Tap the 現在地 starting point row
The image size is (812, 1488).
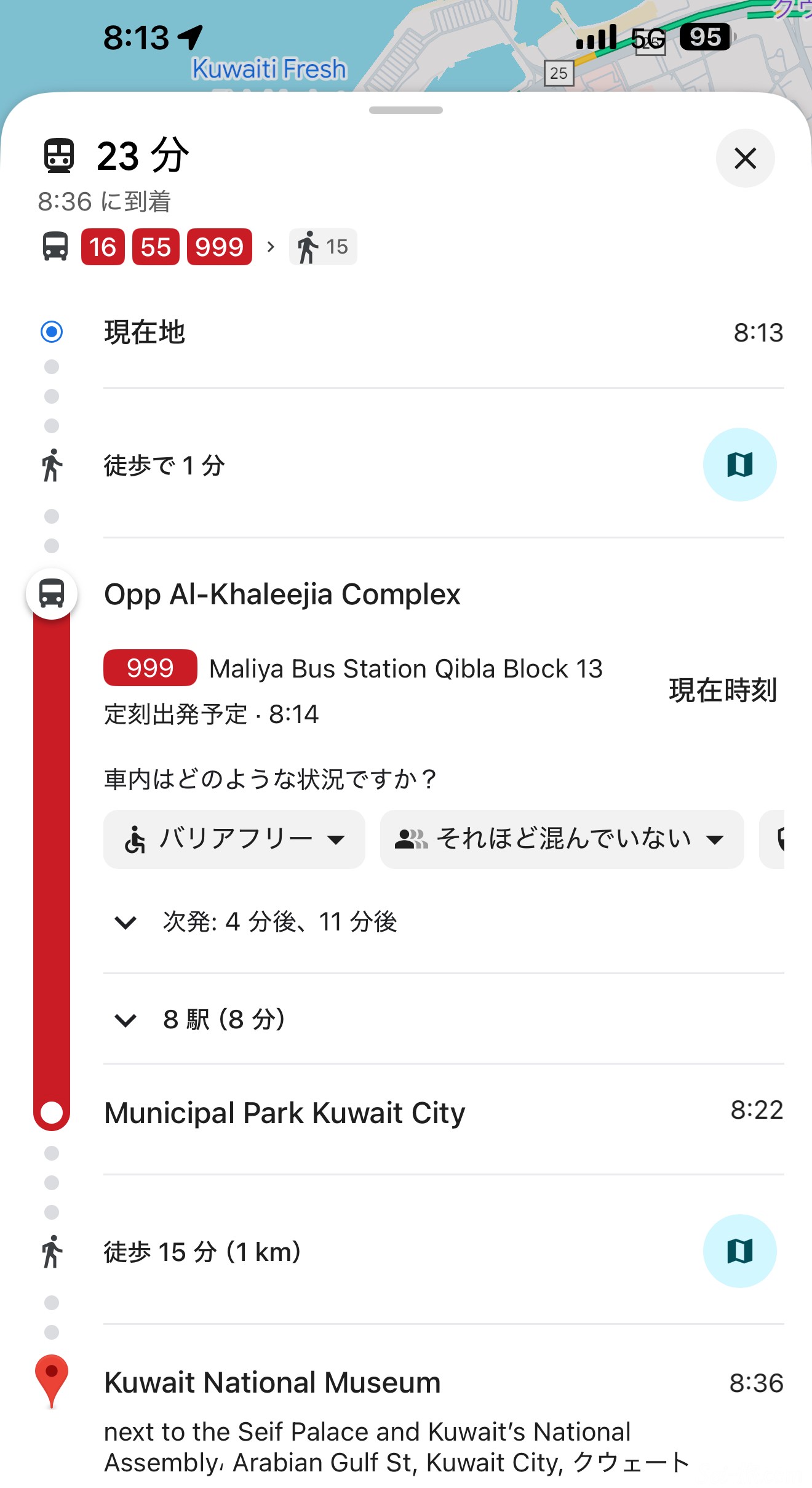[145, 332]
